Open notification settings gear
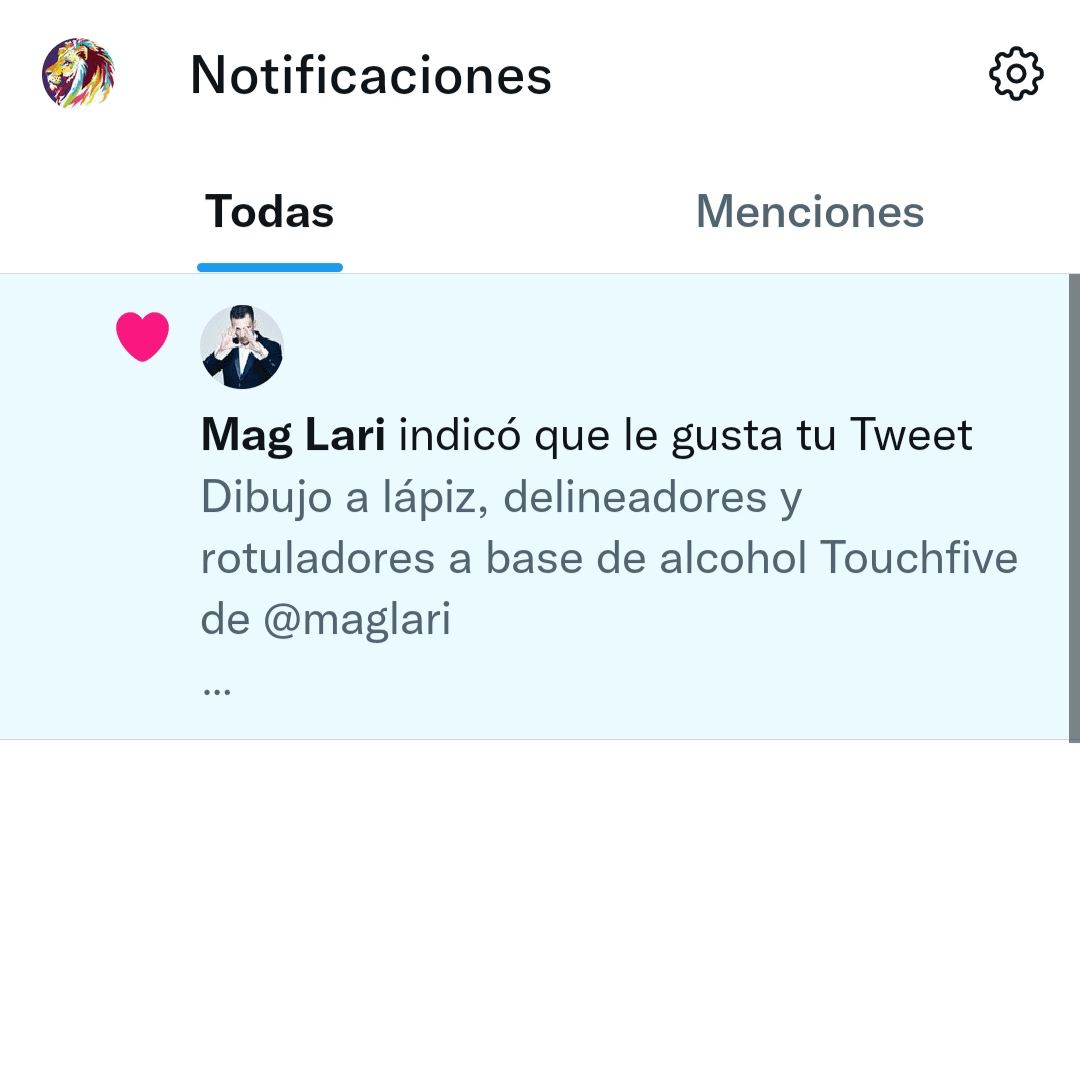The width and height of the screenshot is (1080, 1080). (x=1016, y=73)
